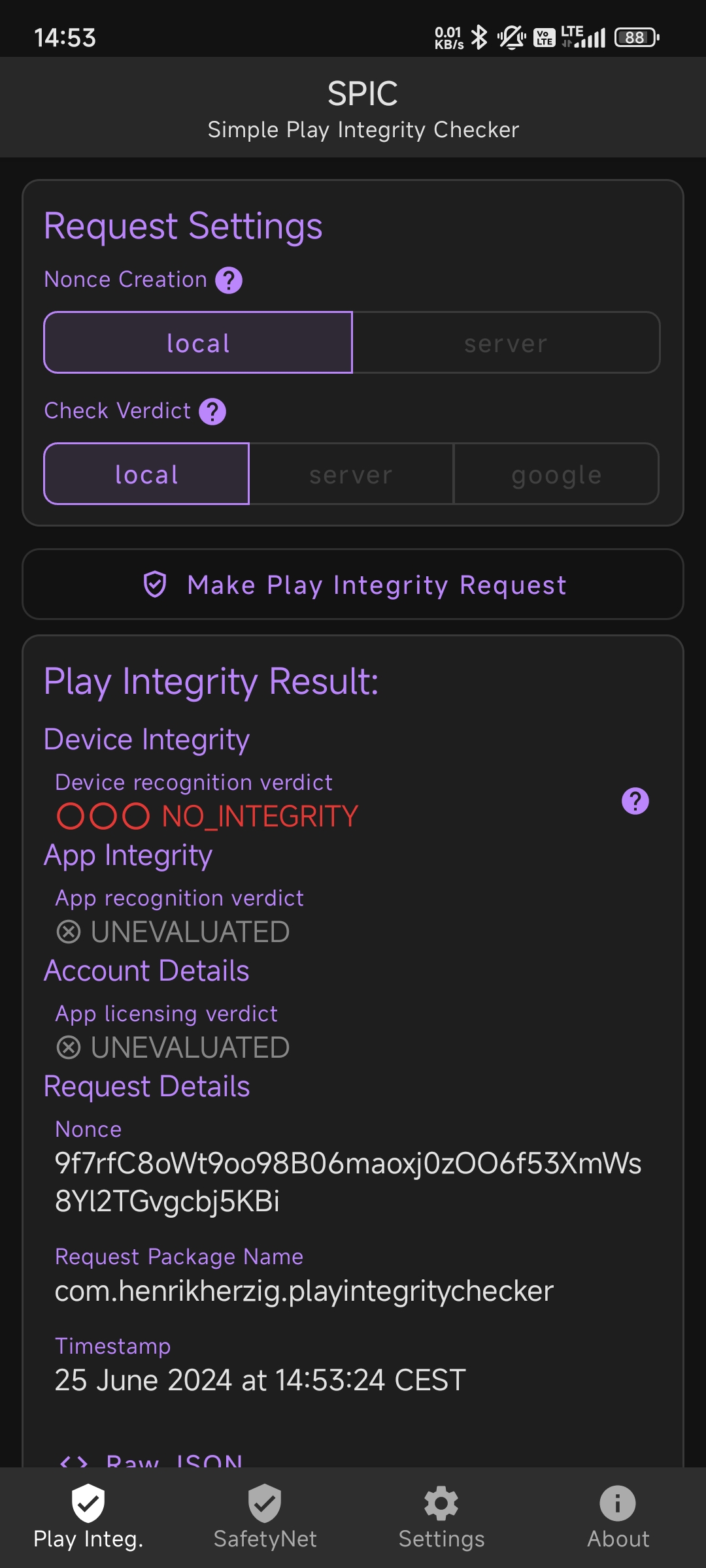
Task: Tap Make Play Integrity Request
Action: point(353,584)
